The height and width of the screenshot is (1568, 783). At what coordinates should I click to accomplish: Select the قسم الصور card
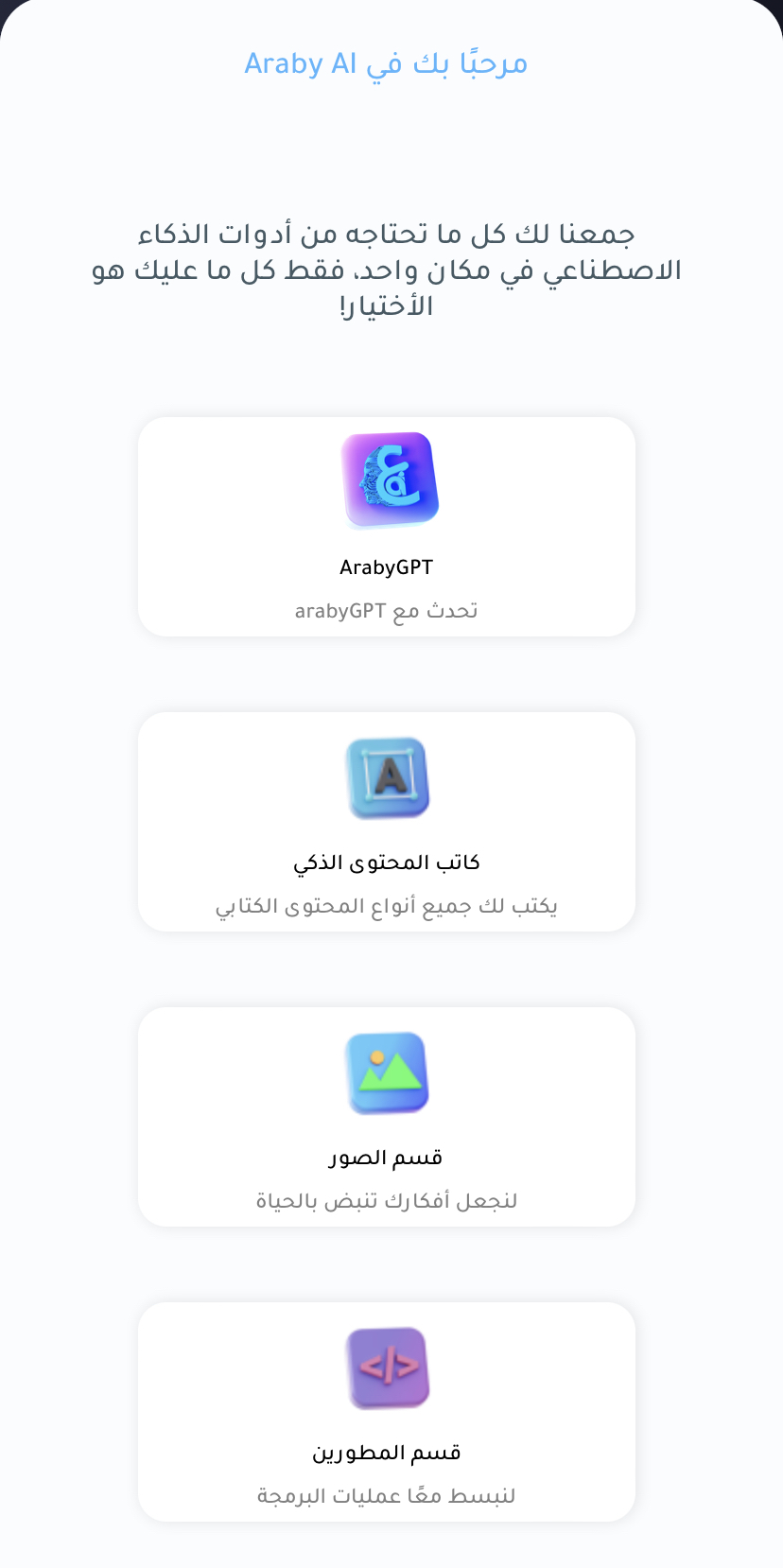[x=387, y=1117]
